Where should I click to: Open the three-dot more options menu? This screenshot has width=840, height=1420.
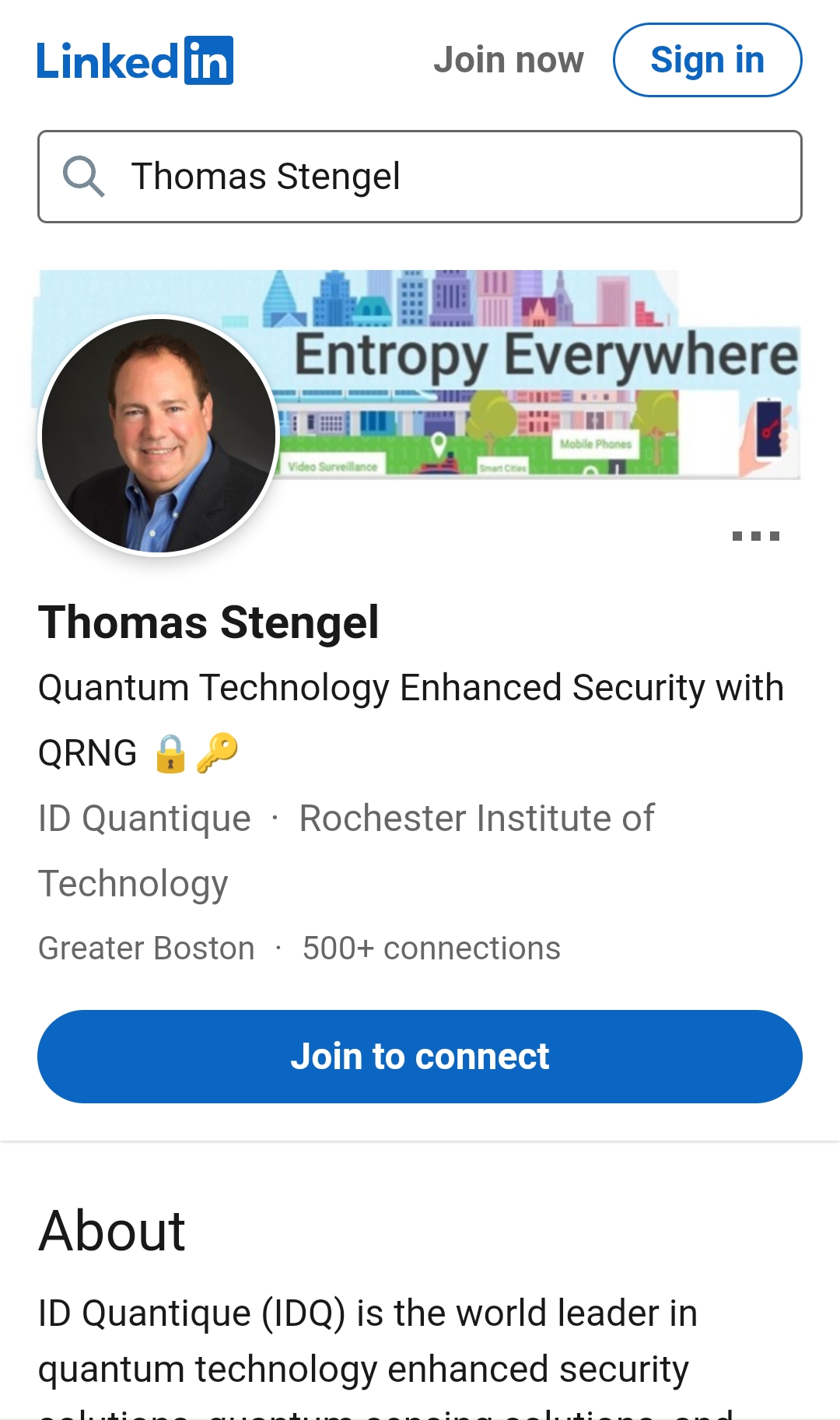point(755,536)
